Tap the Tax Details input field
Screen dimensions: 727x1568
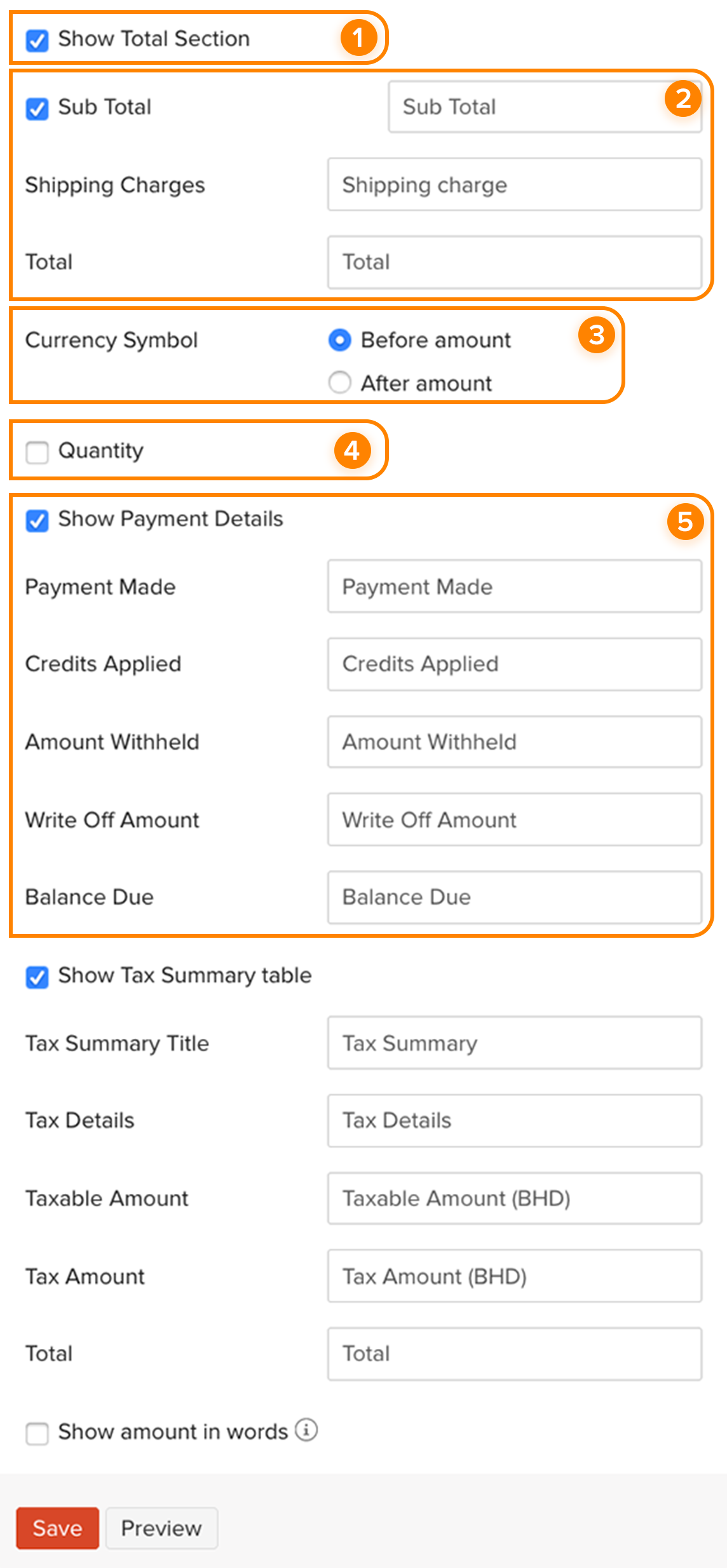tap(514, 1121)
